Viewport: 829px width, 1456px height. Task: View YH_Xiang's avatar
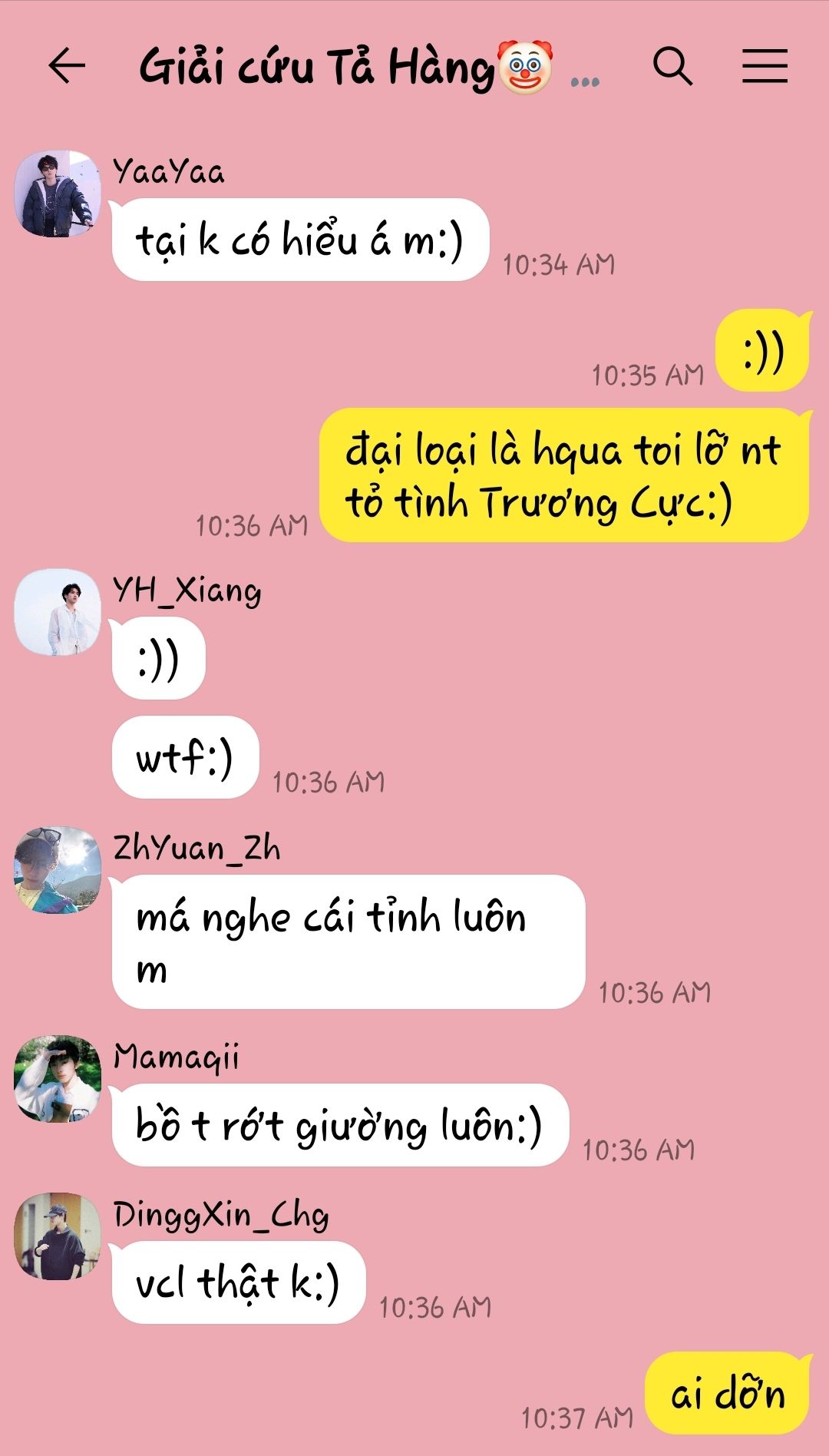click(x=58, y=612)
